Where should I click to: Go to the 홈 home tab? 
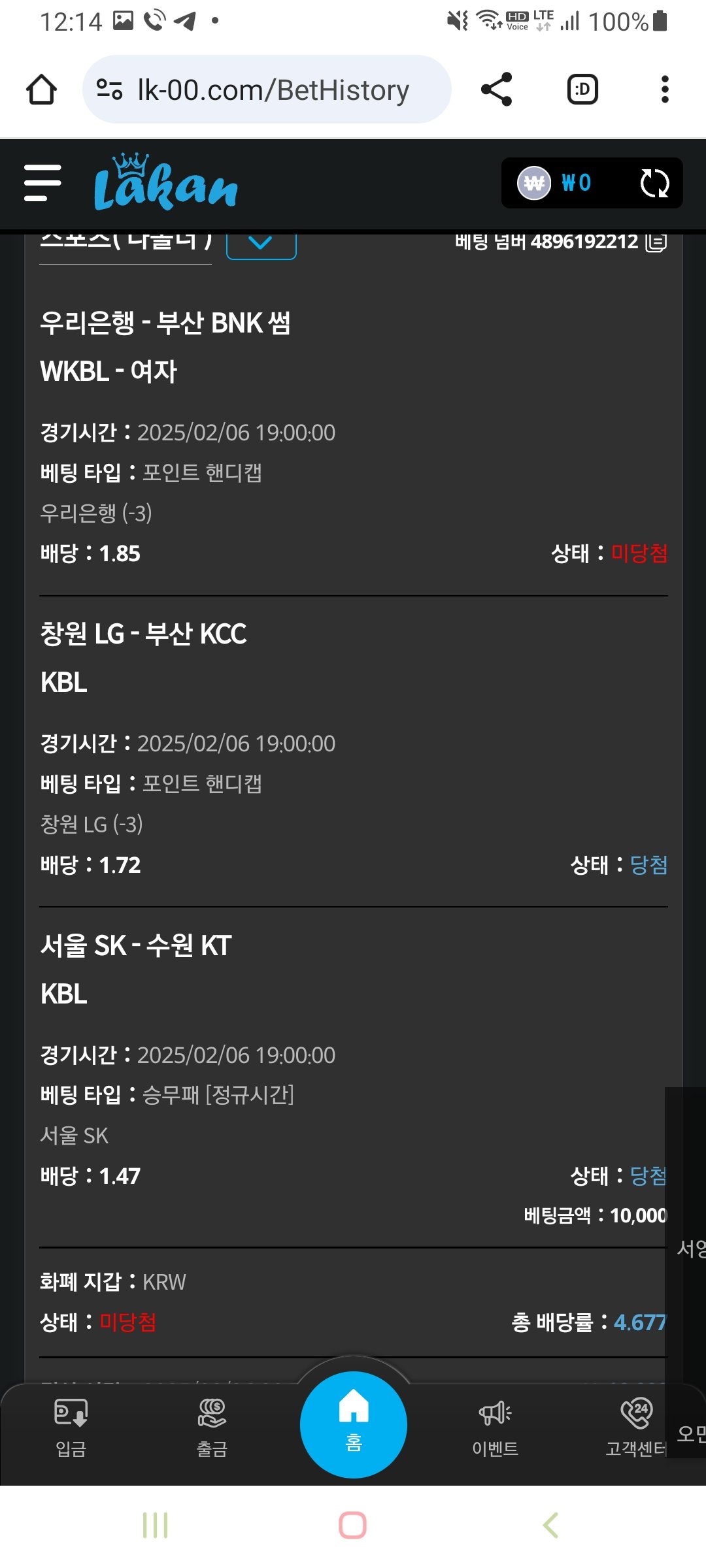click(353, 1424)
